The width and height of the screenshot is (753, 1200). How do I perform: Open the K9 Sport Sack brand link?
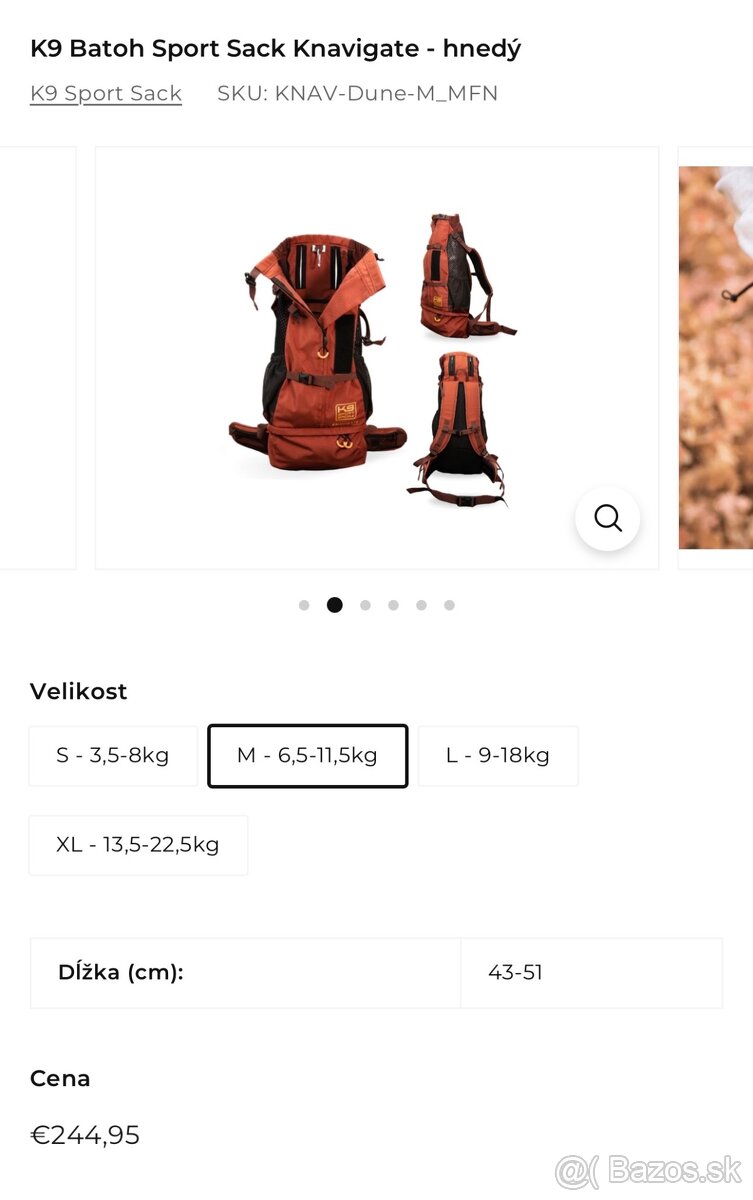click(x=106, y=92)
